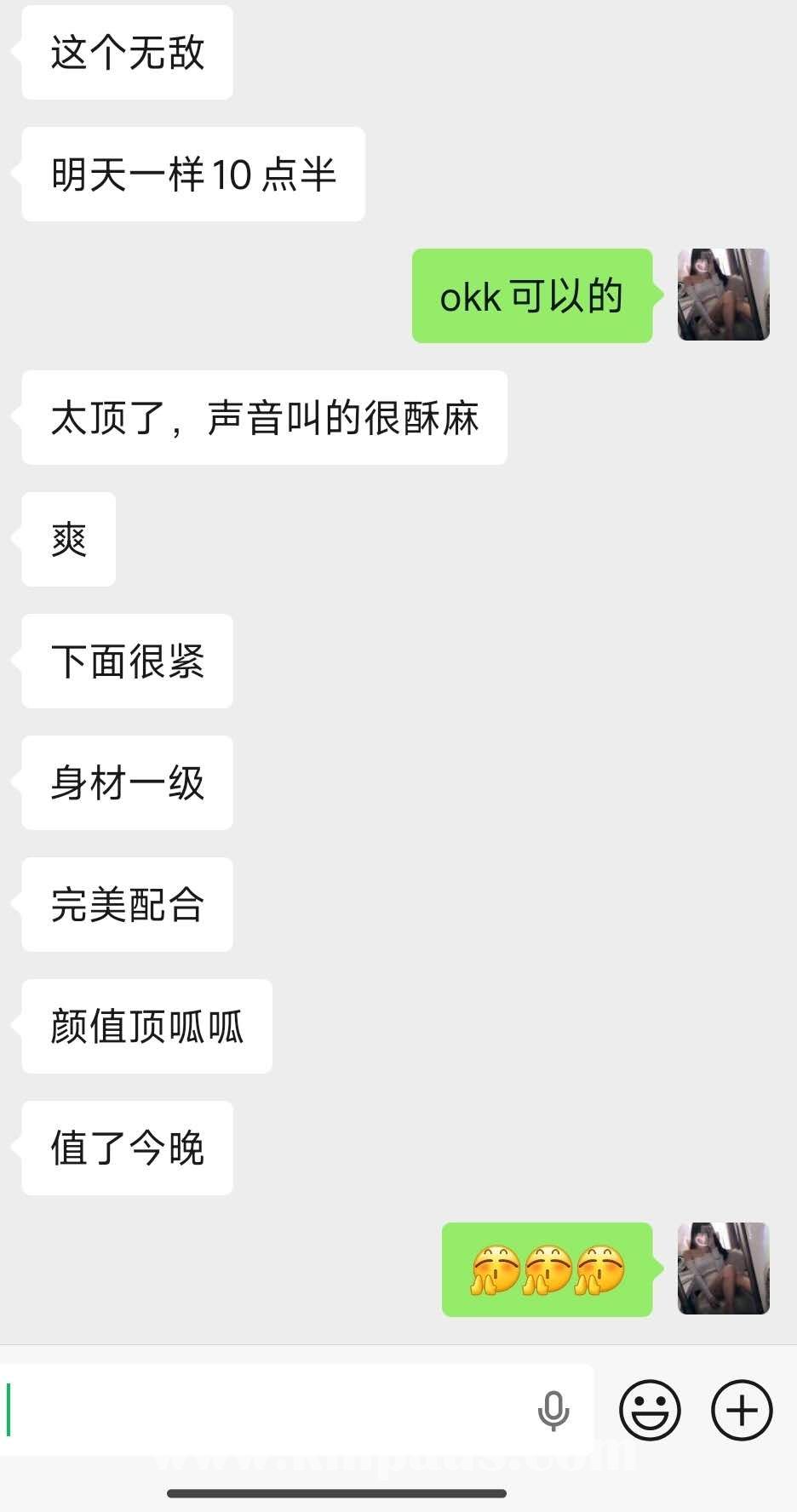The width and height of the screenshot is (797, 1512).
Task: Open the emoji picker
Action: pyautogui.click(x=650, y=1410)
